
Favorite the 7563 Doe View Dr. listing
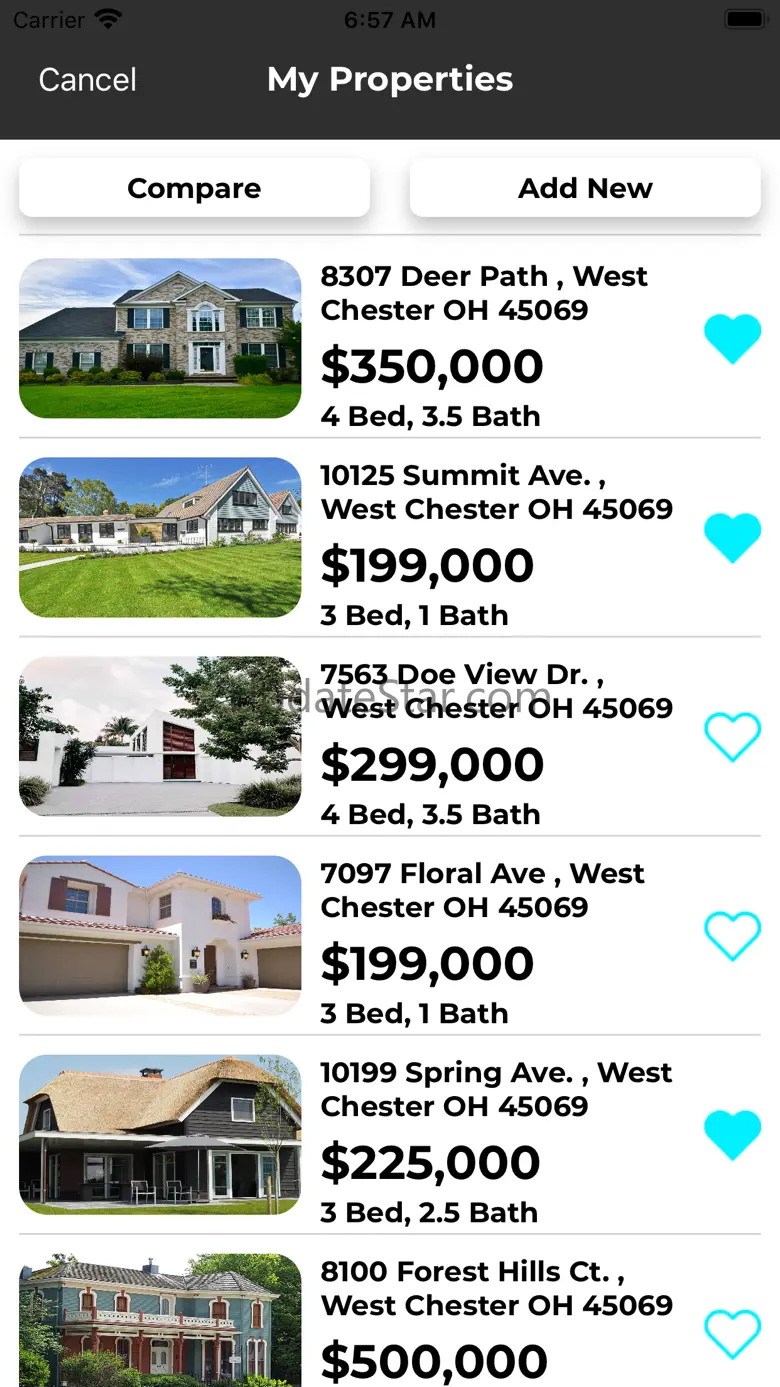coord(732,737)
